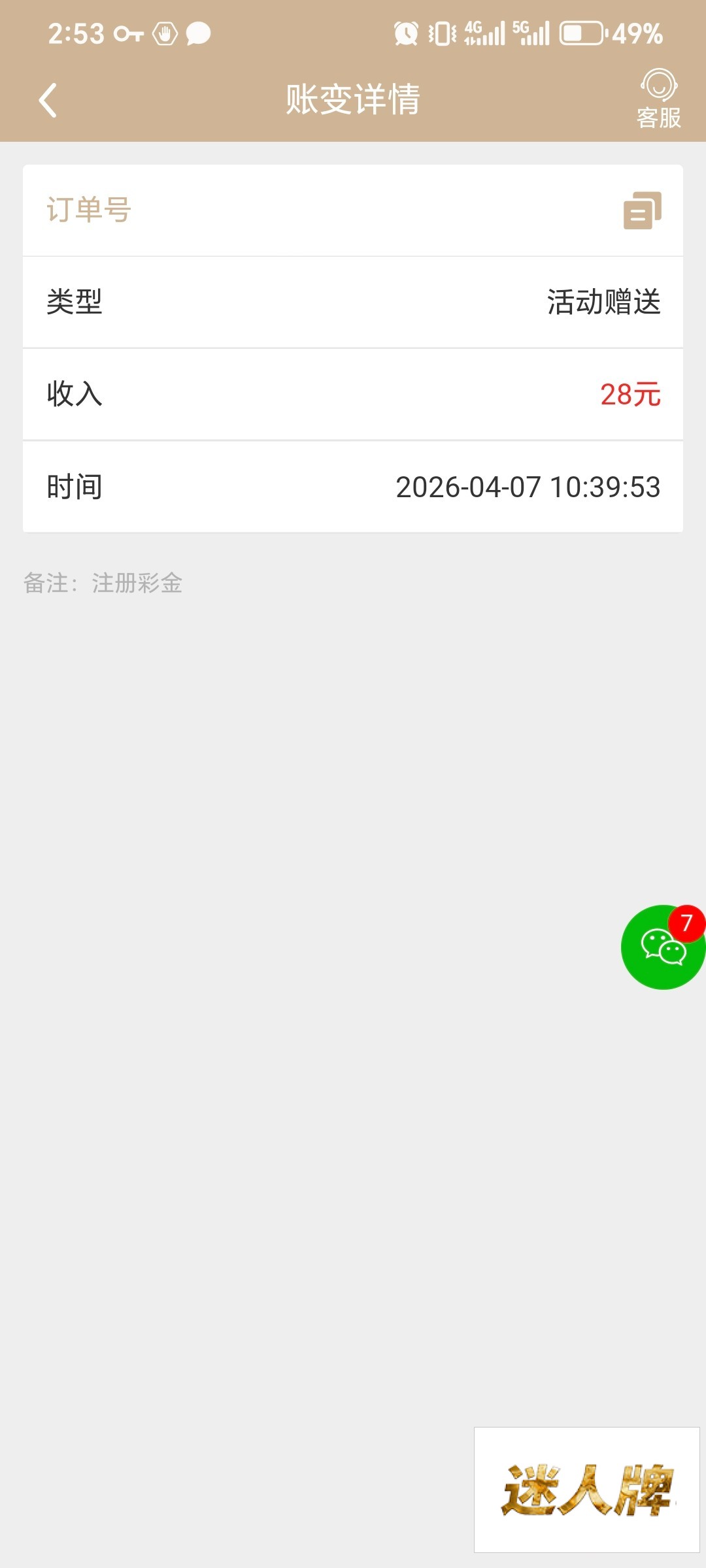Go back from 账变详情 page
706x1568 pixels.
coord(48,100)
